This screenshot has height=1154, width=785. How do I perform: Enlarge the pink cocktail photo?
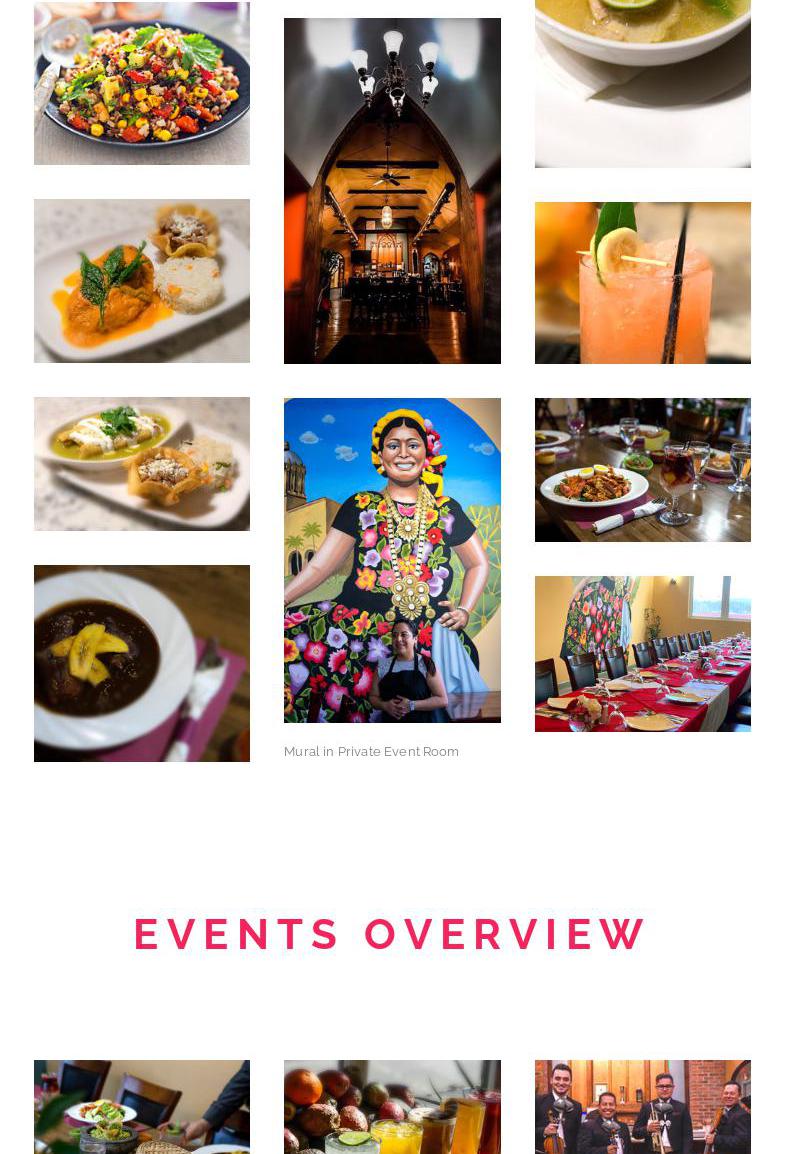tap(642, 283)
